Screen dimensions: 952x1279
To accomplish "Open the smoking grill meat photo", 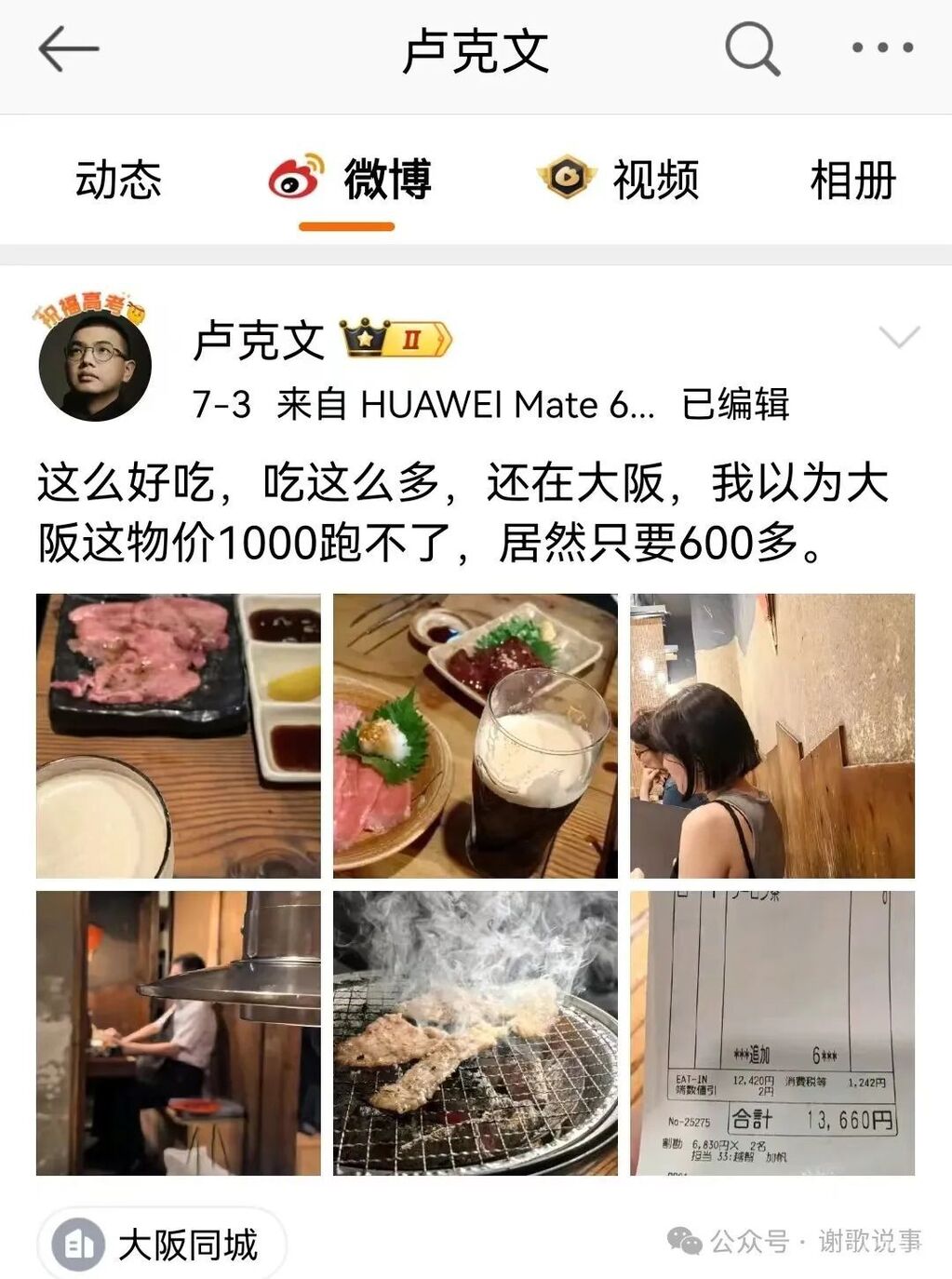I will click(476, 1032).
